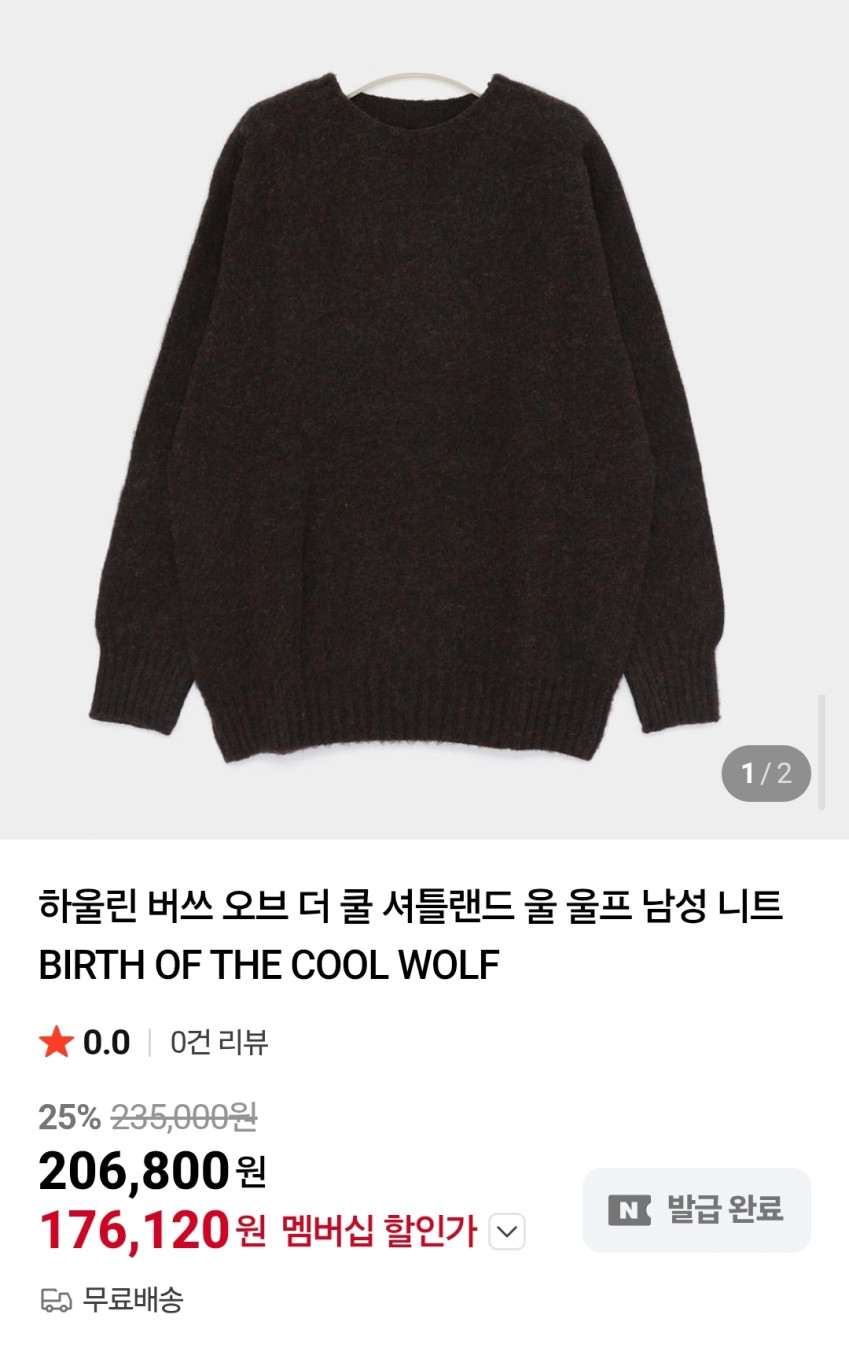Tap the 발급 완료 coupon button
Screen dimensions: 849x1359
(696, 1210)
